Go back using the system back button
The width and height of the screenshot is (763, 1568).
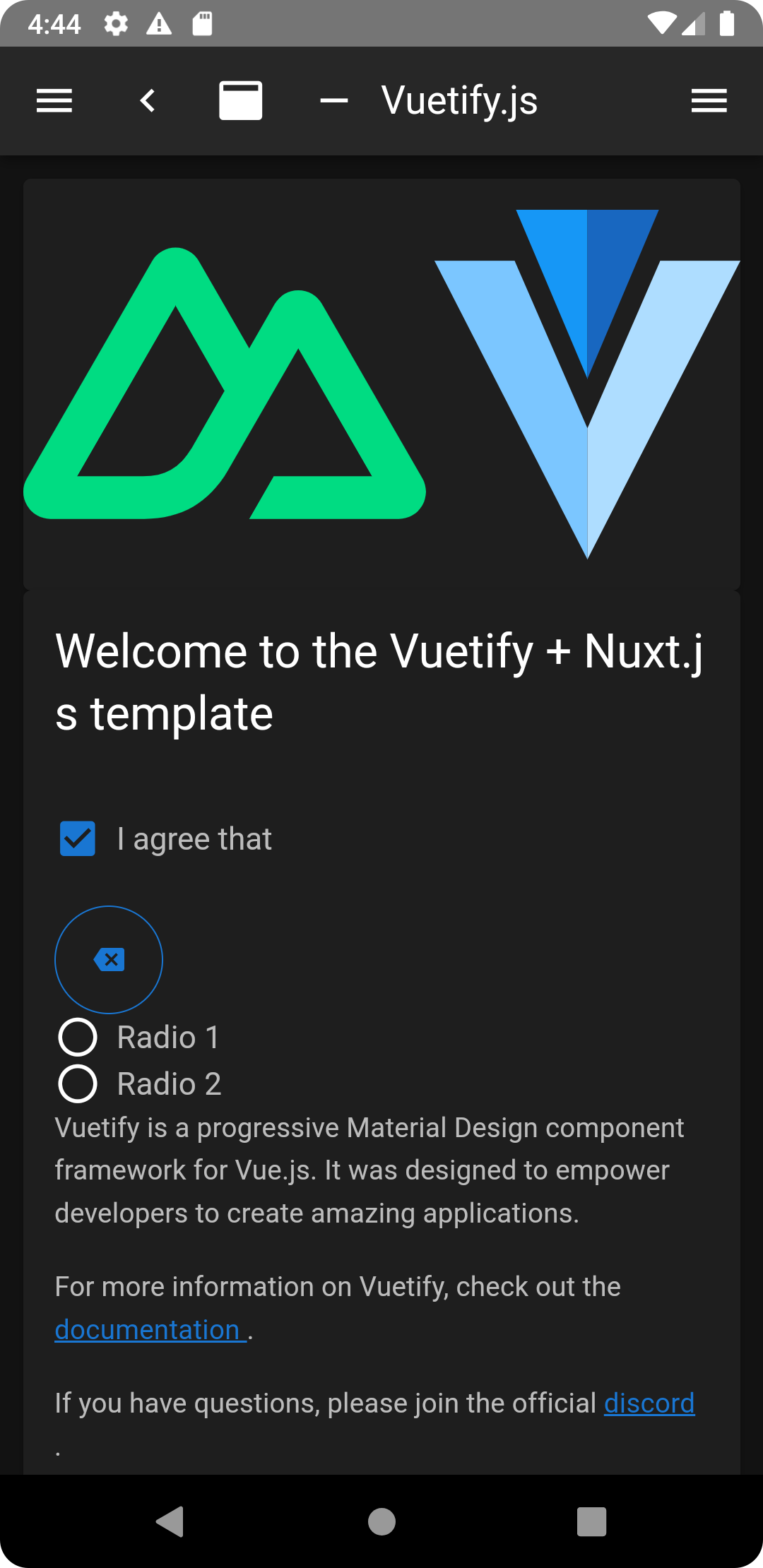170,1521
